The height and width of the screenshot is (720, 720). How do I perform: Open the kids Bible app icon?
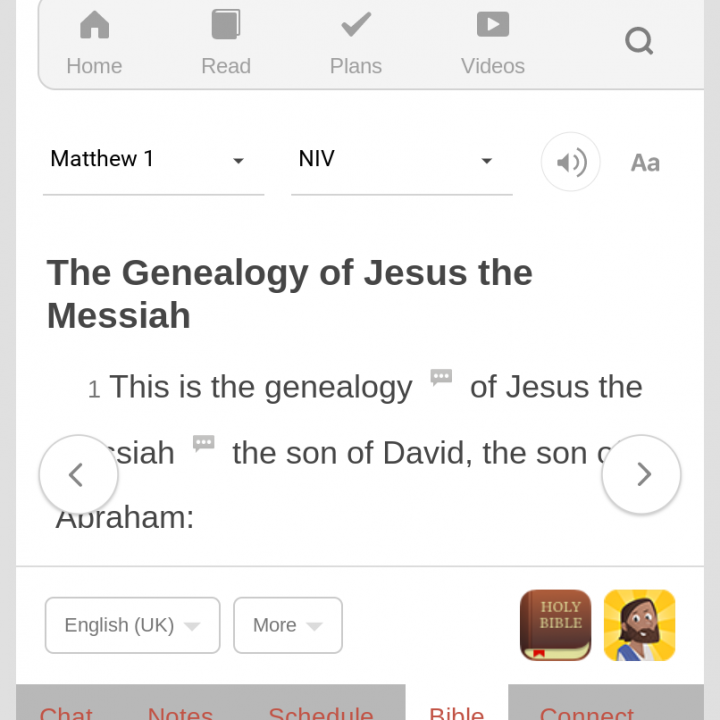(640, 625)
